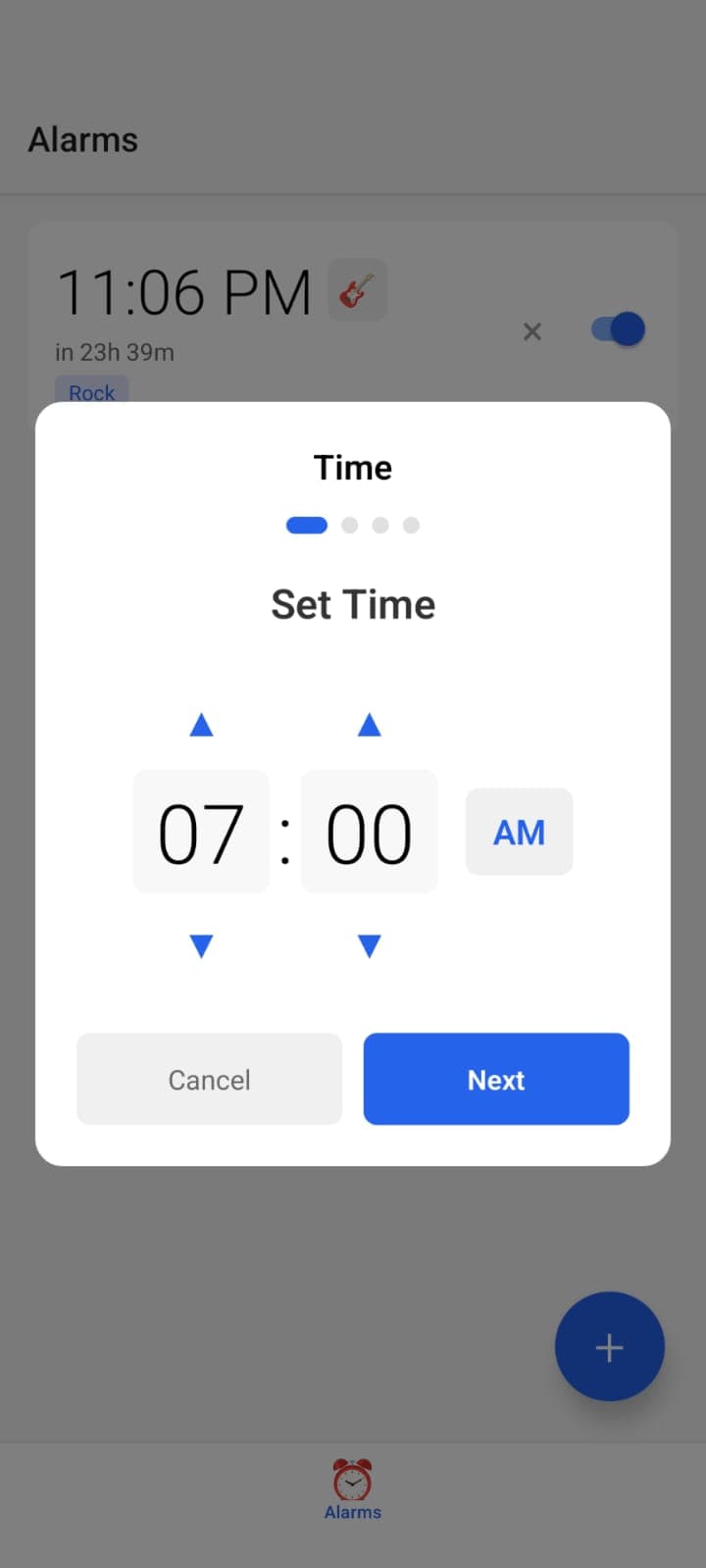Click the Alarms page heading
Screen dimensions: 706x1568
[x=82, y=139]
